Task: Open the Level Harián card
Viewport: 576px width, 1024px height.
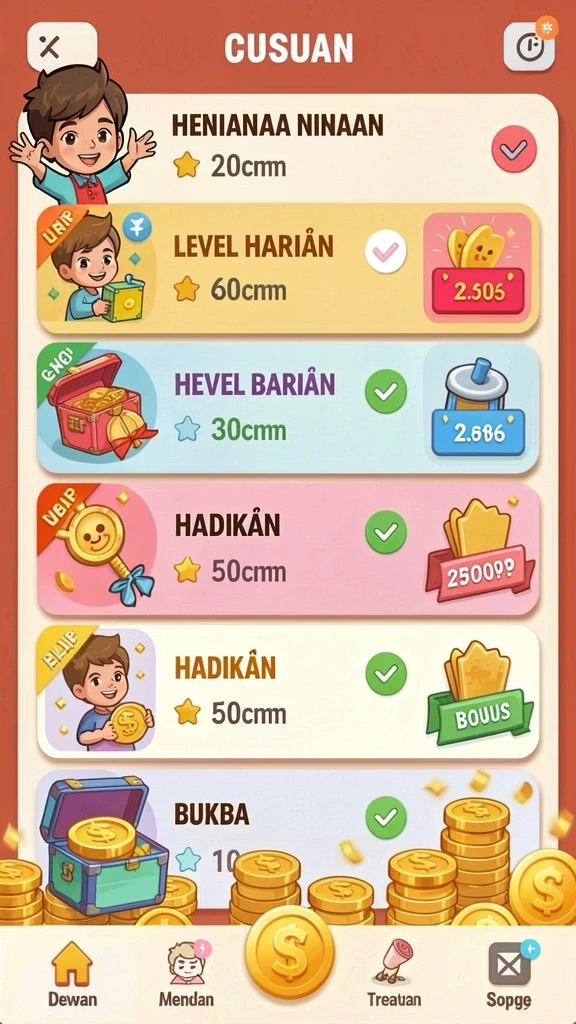Action: [x=288, y=268]
